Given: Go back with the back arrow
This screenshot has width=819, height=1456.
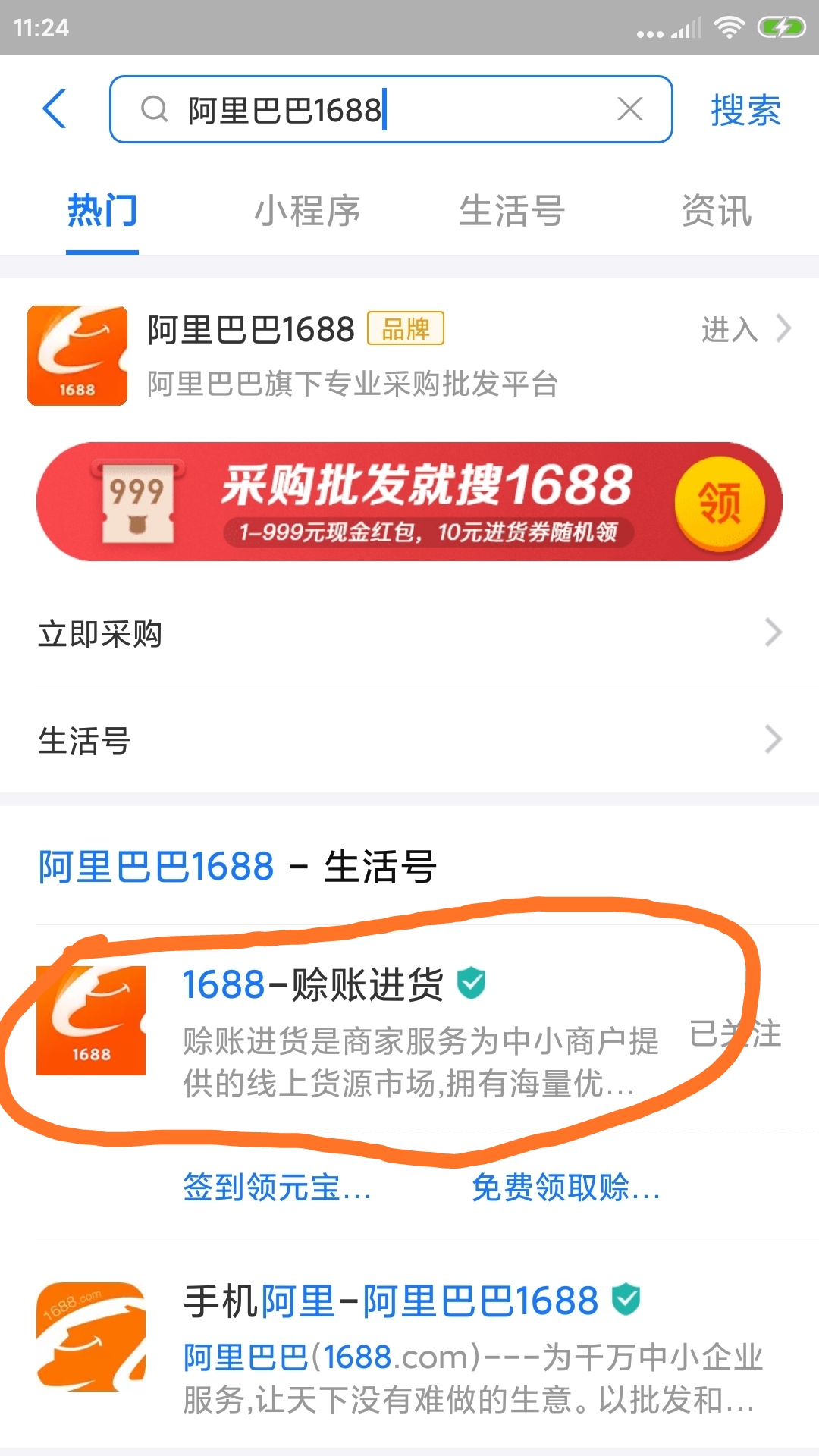Looking at the screenshot, I should click(55, 109).
